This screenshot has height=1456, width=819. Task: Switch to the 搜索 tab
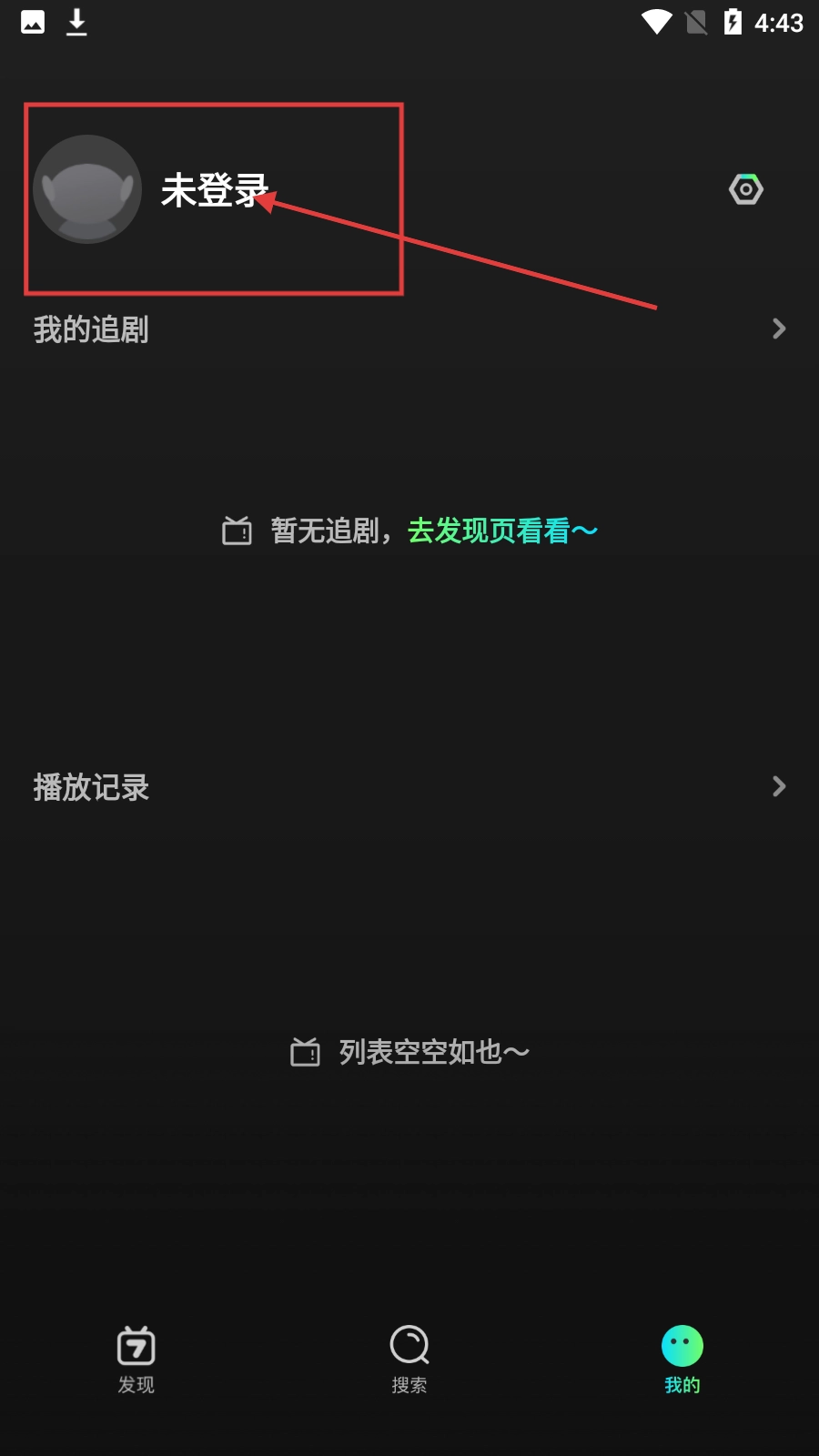[409, 1360]
